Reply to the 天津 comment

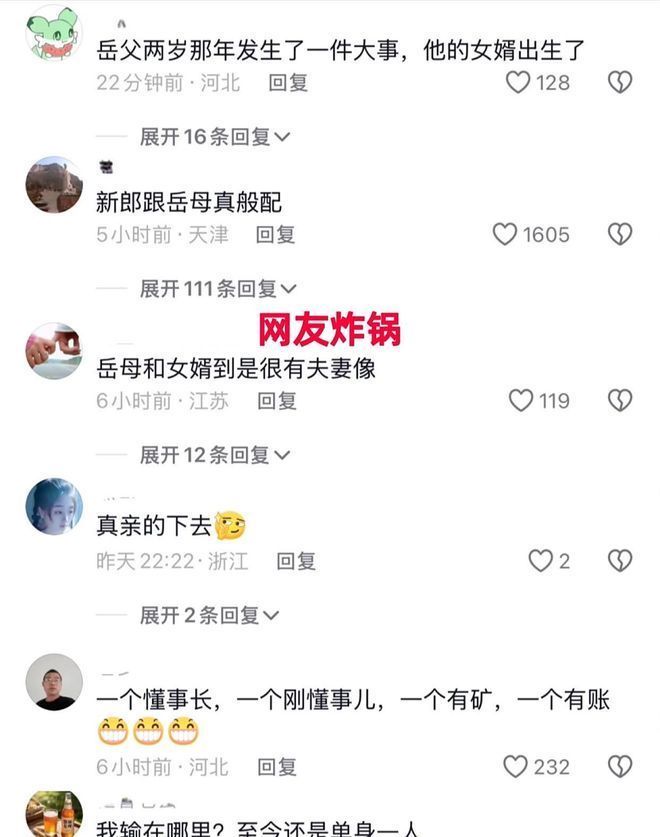point(275,235)
